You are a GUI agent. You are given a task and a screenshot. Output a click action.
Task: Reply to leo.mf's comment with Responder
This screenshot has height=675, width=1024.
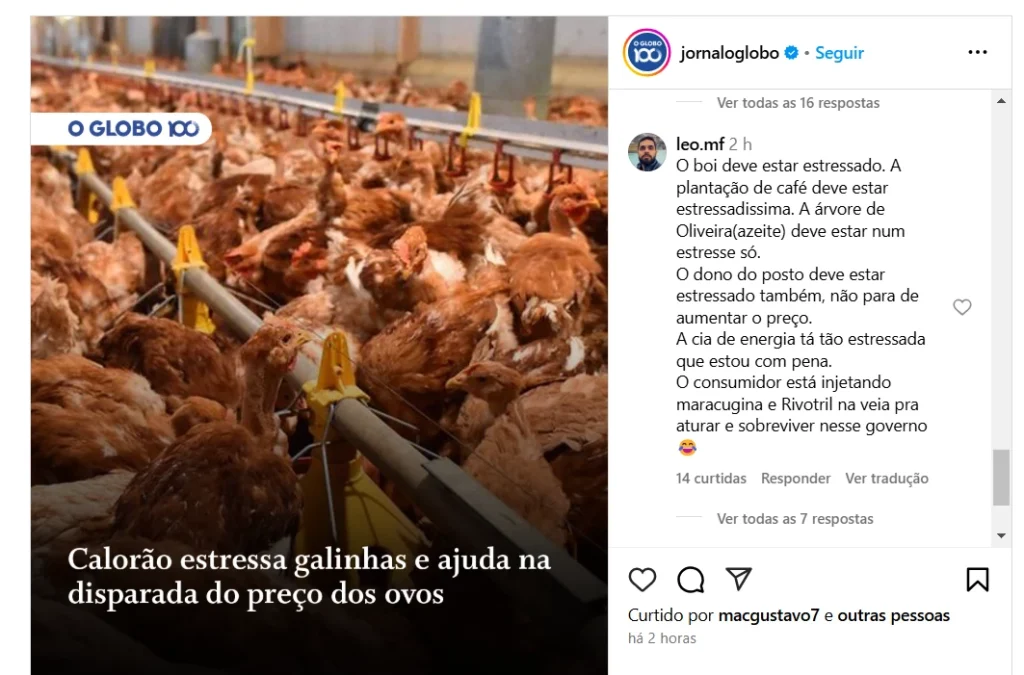point(796,478)
